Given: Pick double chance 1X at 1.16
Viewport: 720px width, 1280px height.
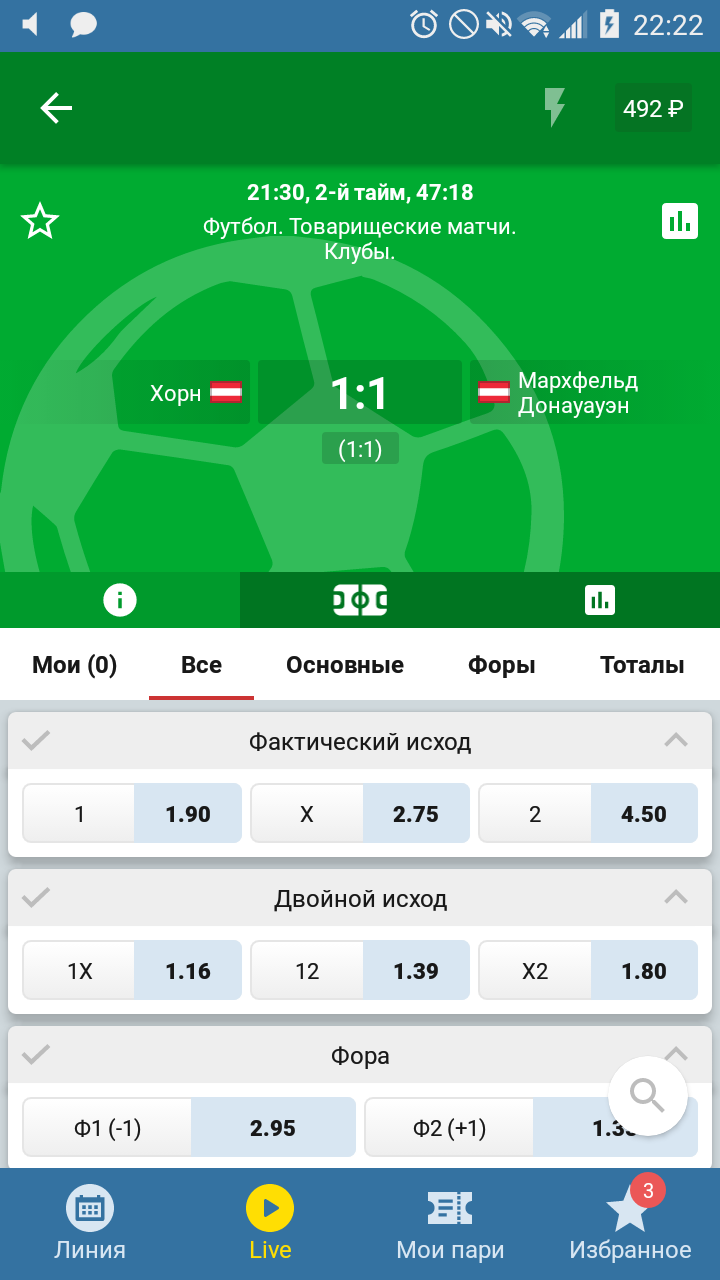Looking at the screenshot, I should [x=132, y=971].
